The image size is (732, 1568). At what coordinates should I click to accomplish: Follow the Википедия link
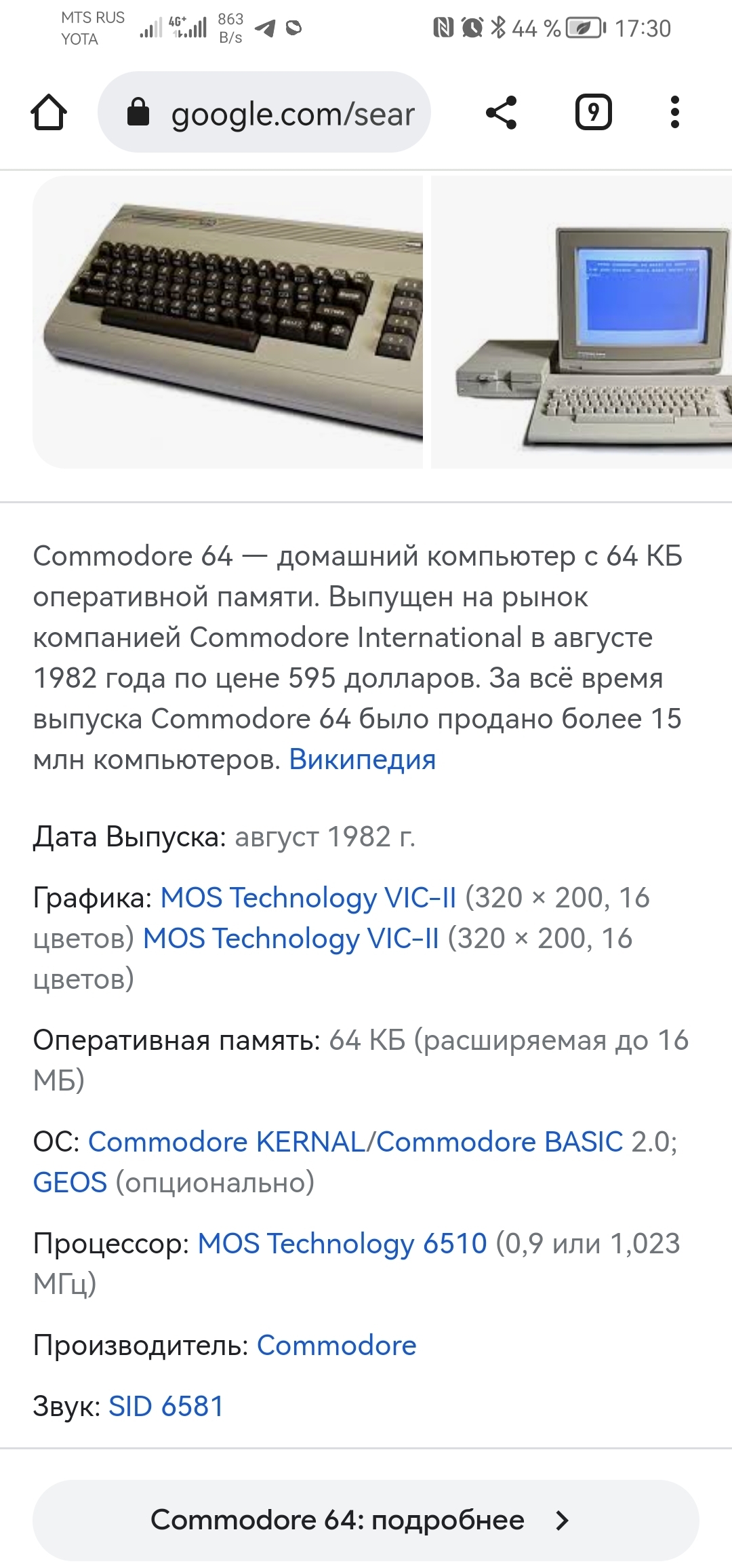pyautogui.click(x=362, y=760)
